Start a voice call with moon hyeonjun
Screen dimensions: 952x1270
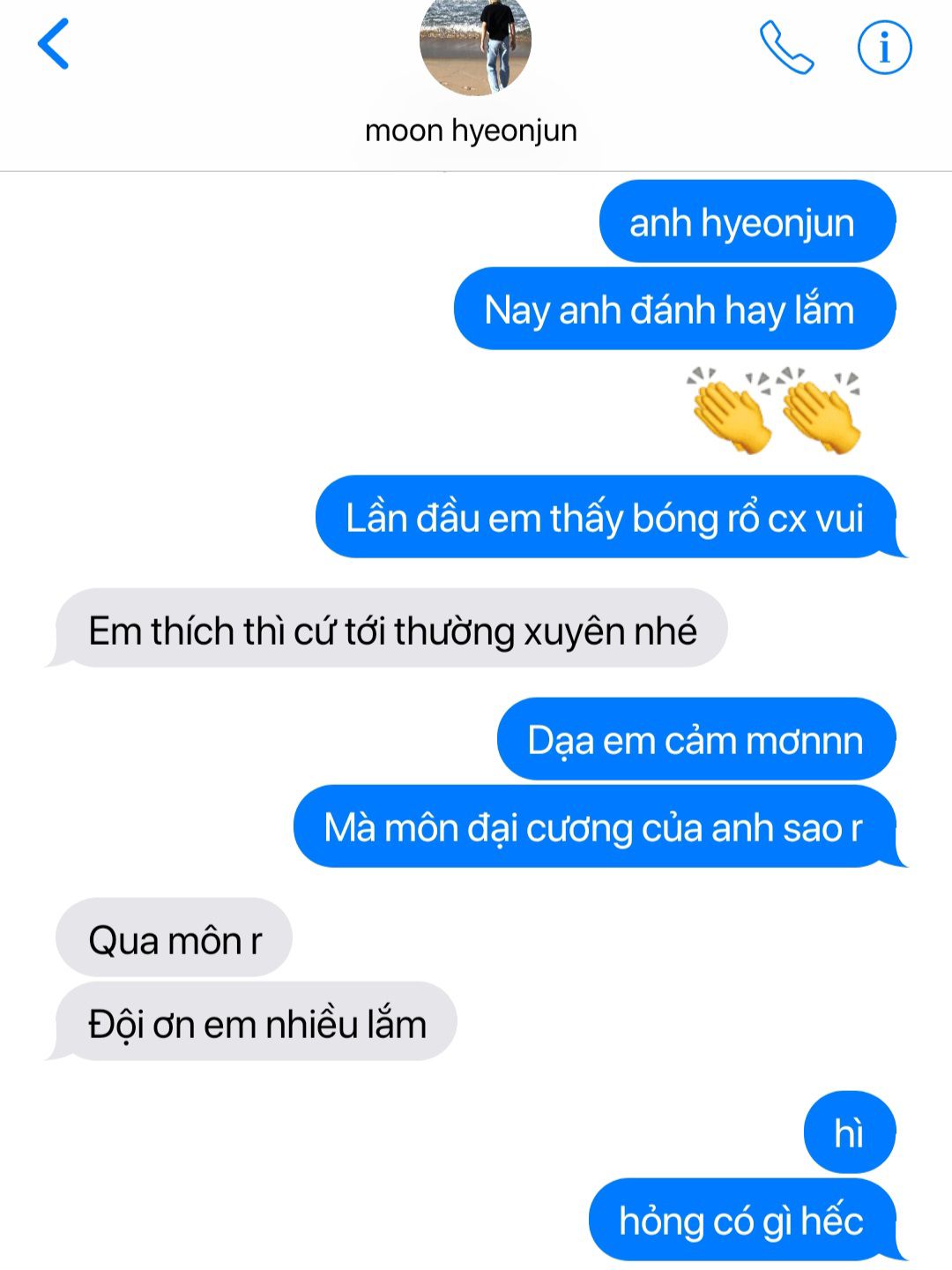786,48
